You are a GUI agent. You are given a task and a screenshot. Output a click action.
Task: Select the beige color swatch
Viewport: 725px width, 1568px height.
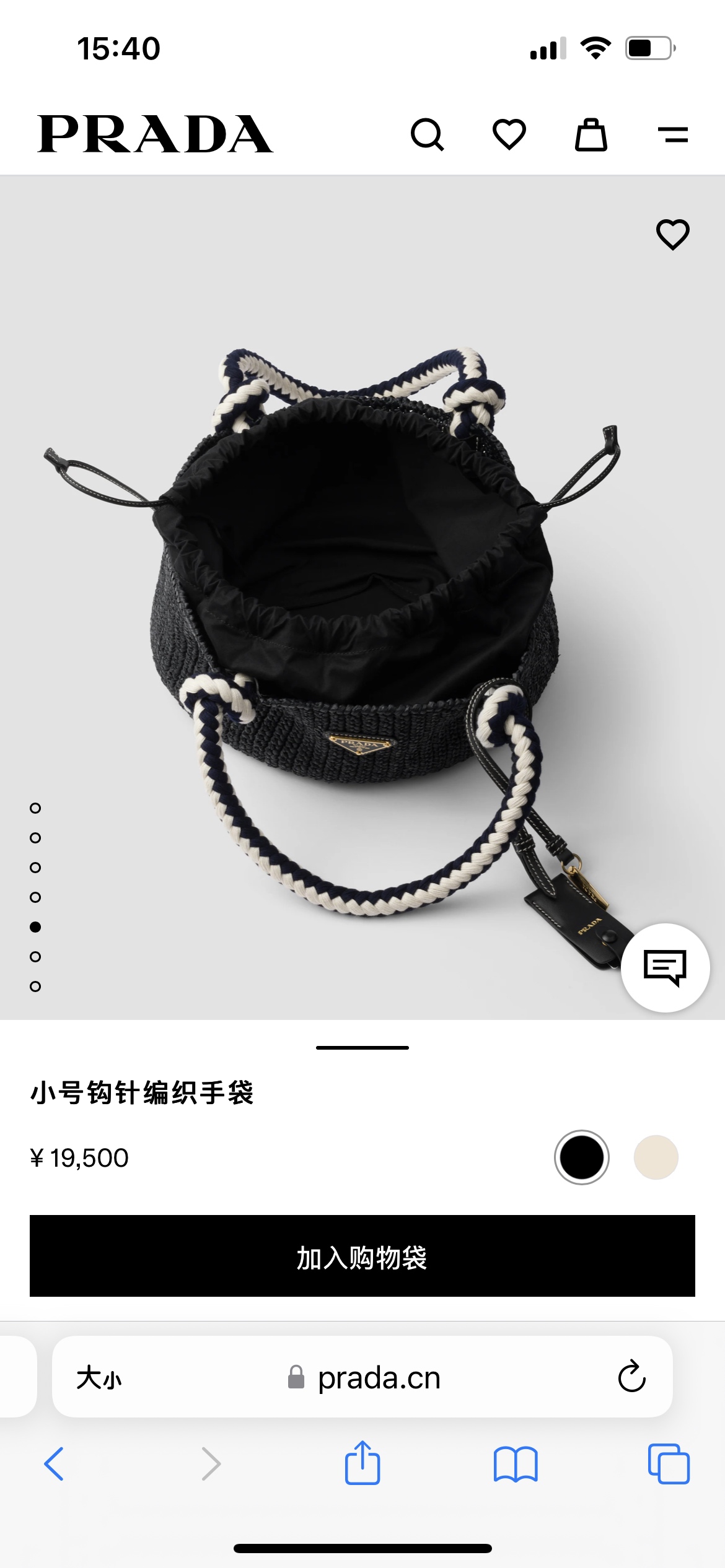(656, 1157)
